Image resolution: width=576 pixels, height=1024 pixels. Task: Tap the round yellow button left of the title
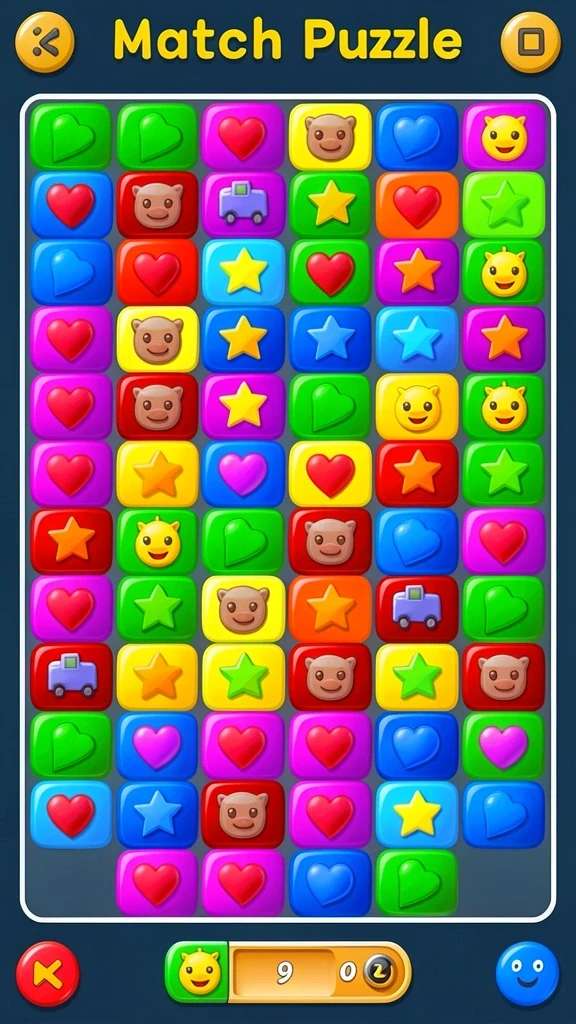pos(45,42)
